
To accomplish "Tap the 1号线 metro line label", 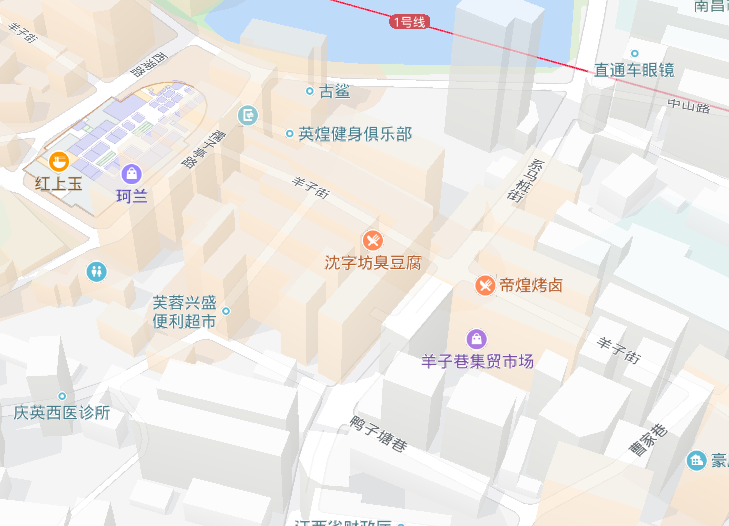I will point(409,21).
